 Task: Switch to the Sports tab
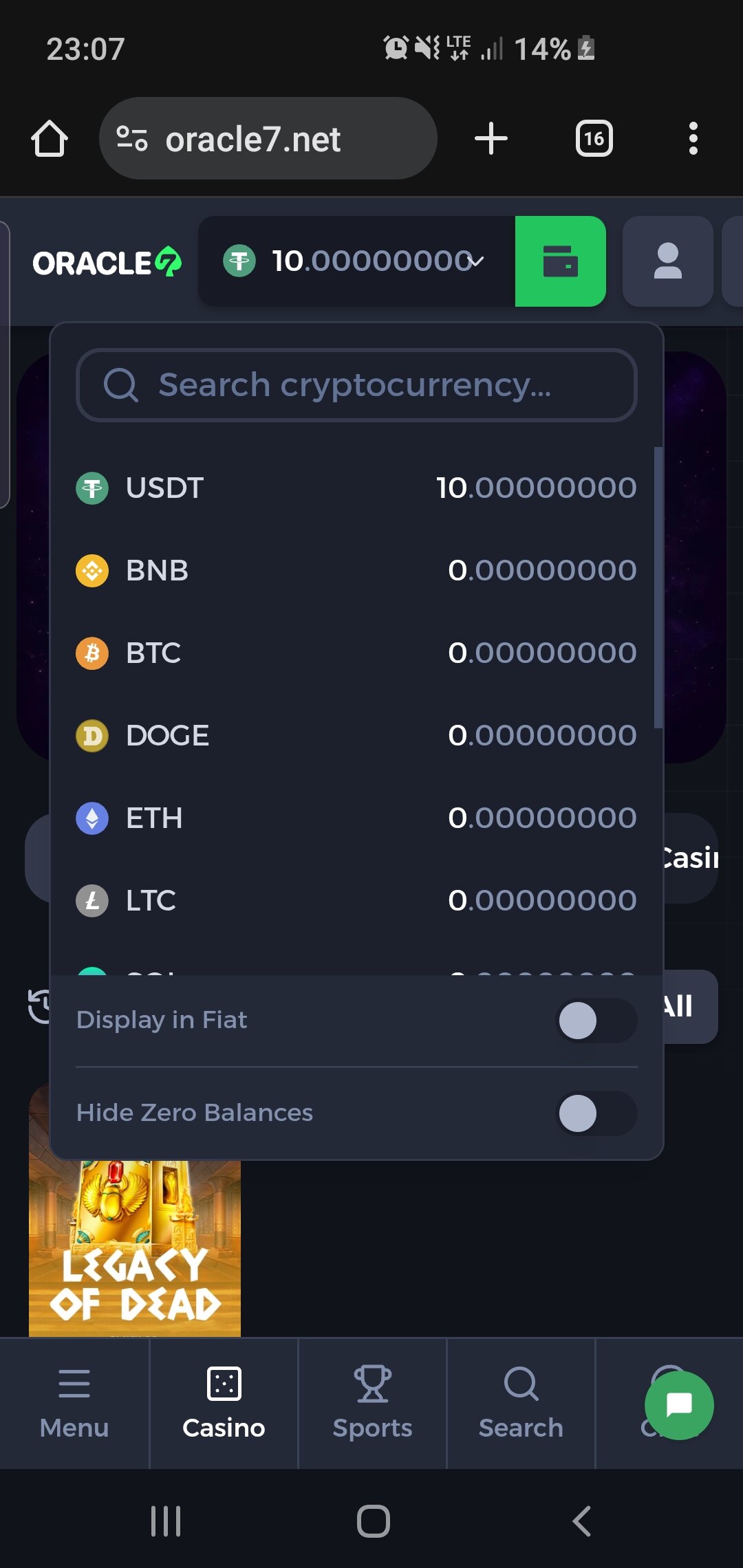coord(372,1404)
